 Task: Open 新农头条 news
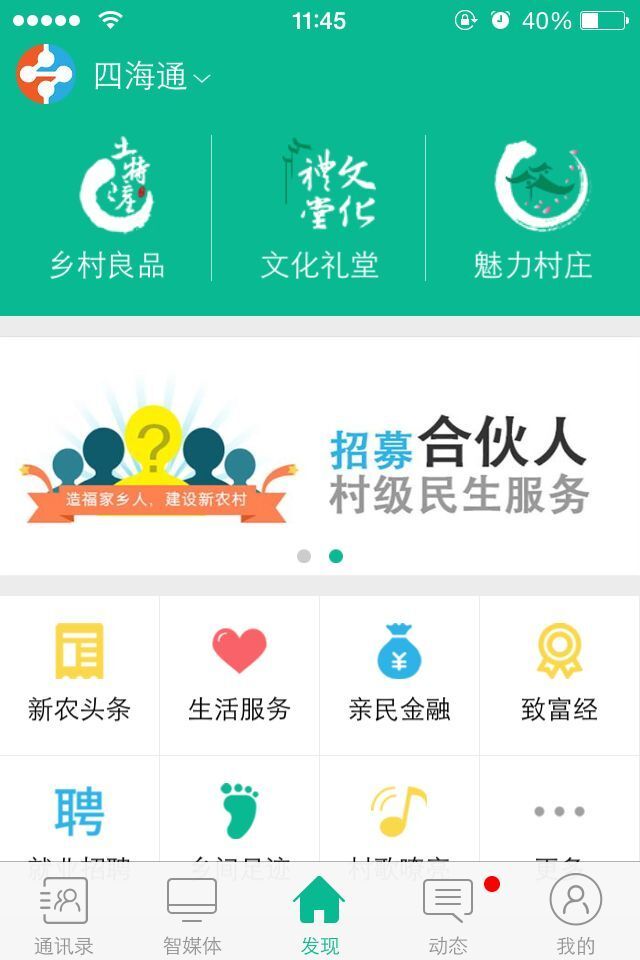pos(79,673)
